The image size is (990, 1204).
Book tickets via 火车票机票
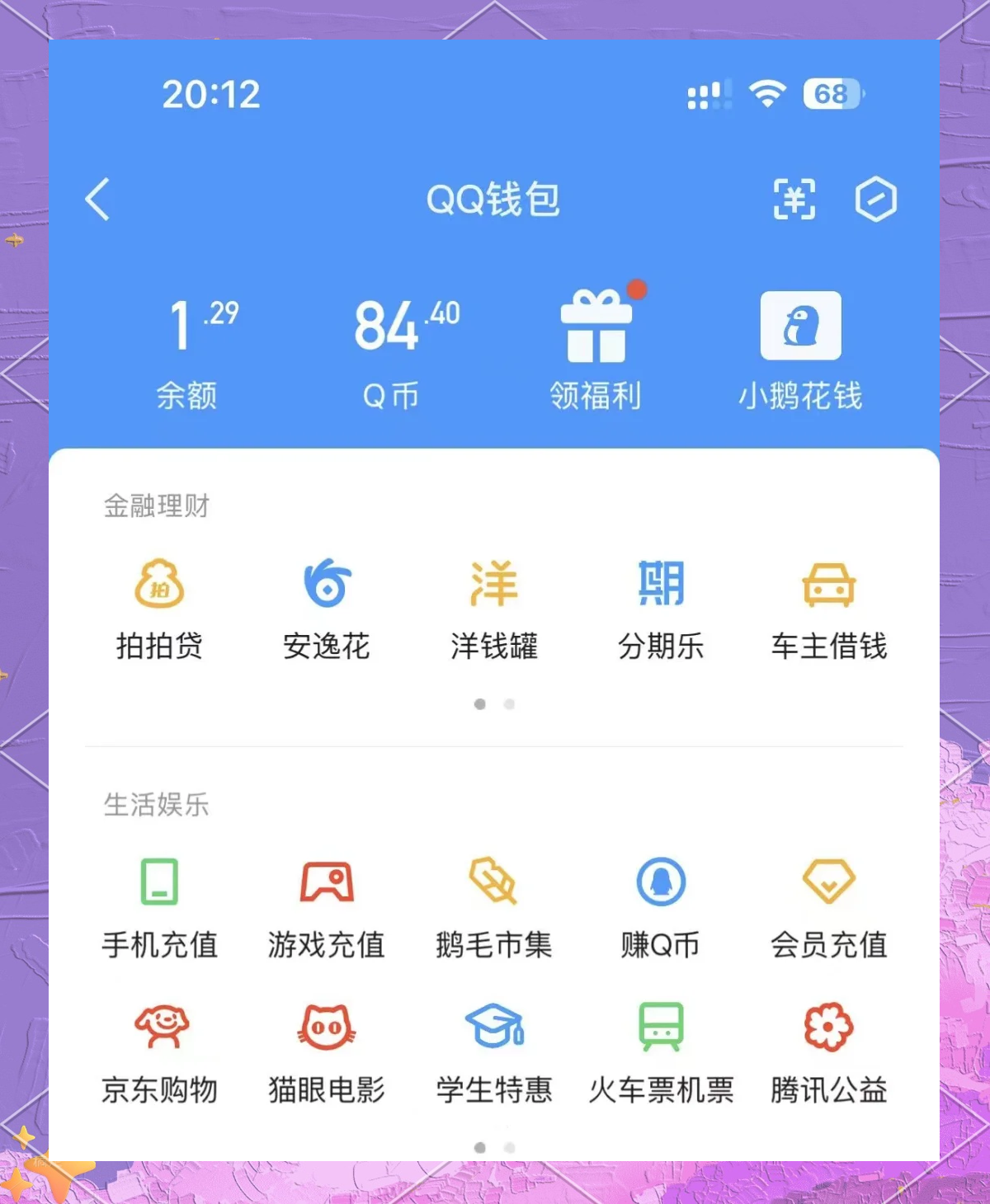point(661,1051)
